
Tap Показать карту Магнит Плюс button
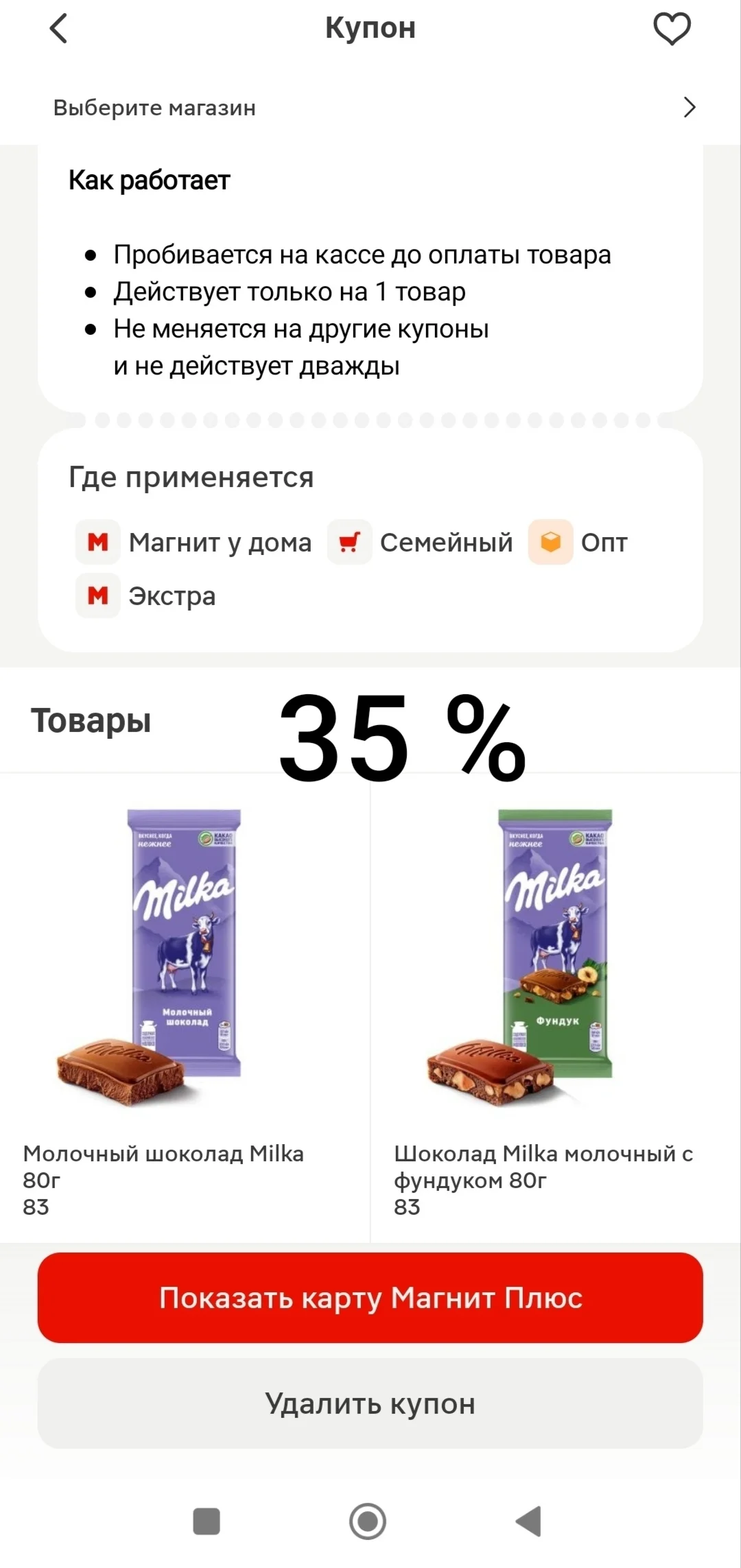[x=370, y=1298]
